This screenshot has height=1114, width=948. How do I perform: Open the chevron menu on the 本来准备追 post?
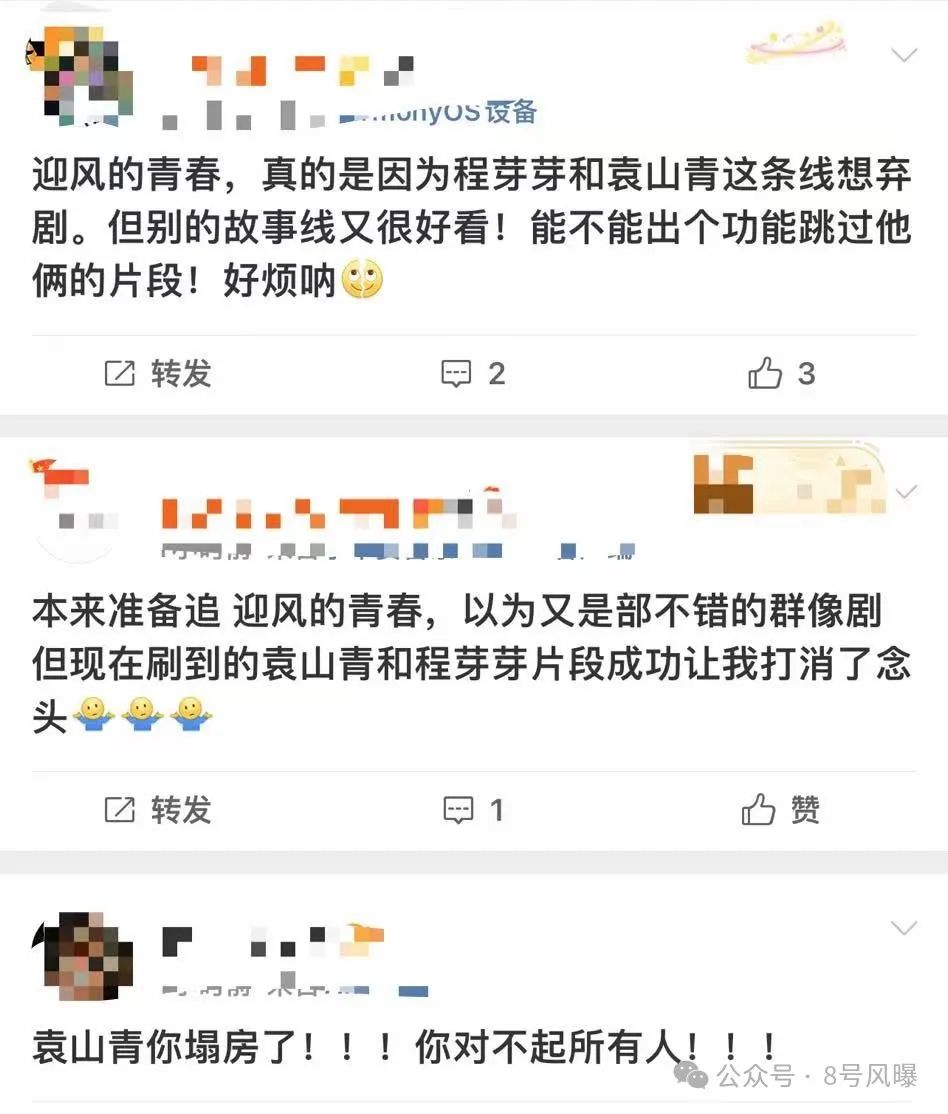[906, 492]
